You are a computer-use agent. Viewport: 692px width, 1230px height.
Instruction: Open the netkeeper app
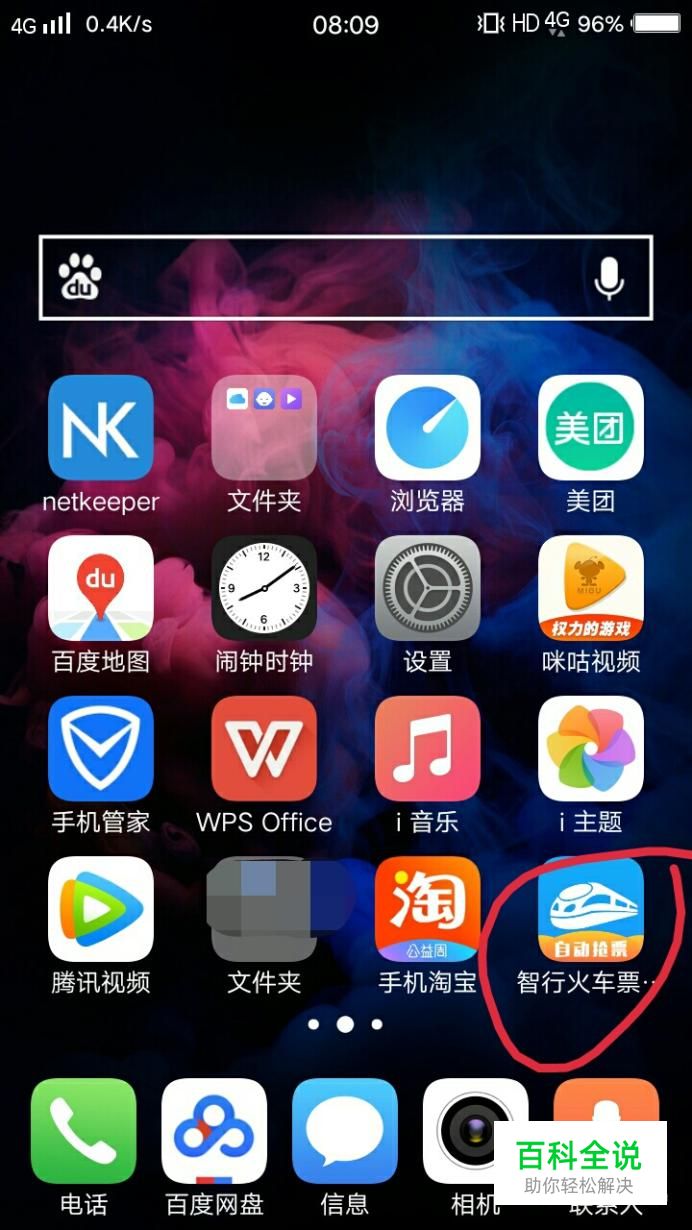coord(101,428)
